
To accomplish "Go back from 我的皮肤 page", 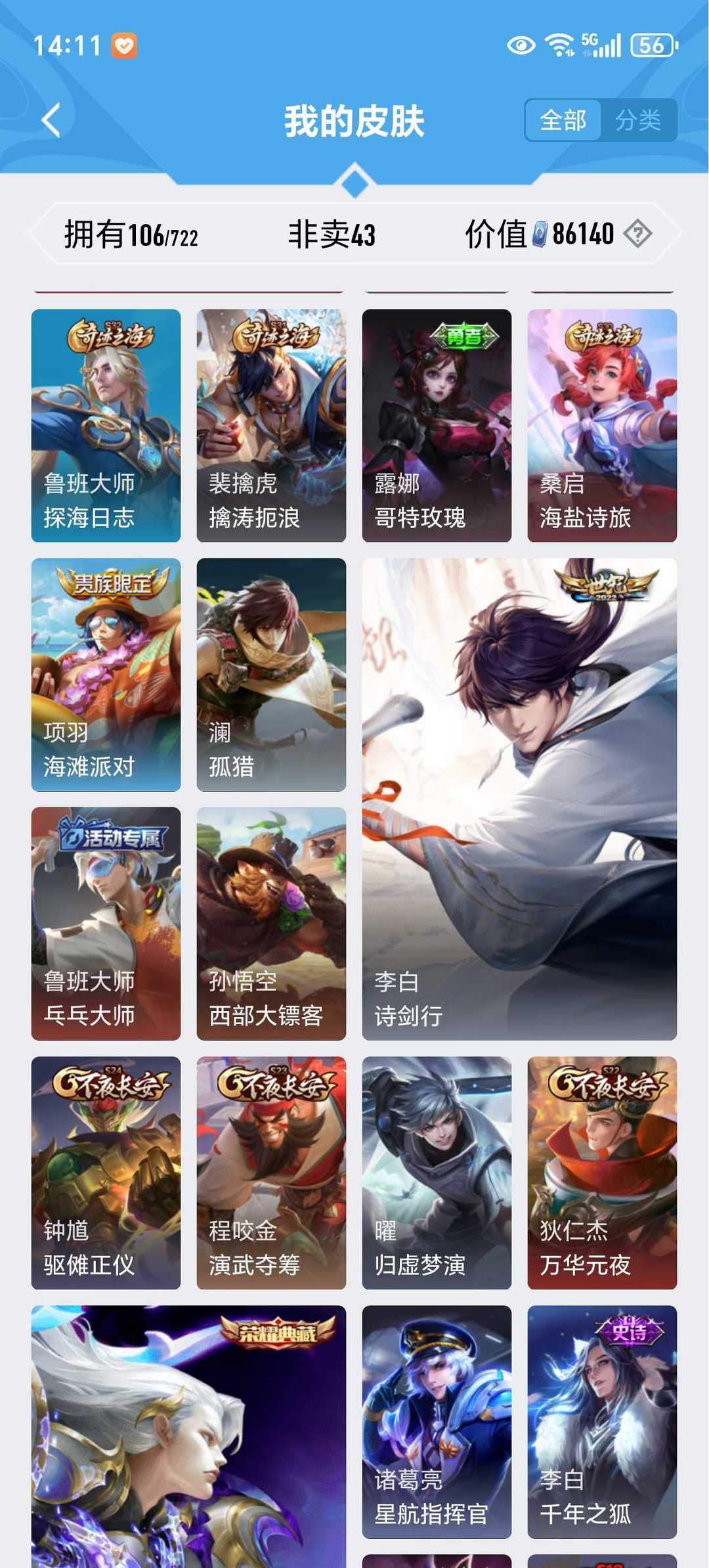I will (51, 120).
